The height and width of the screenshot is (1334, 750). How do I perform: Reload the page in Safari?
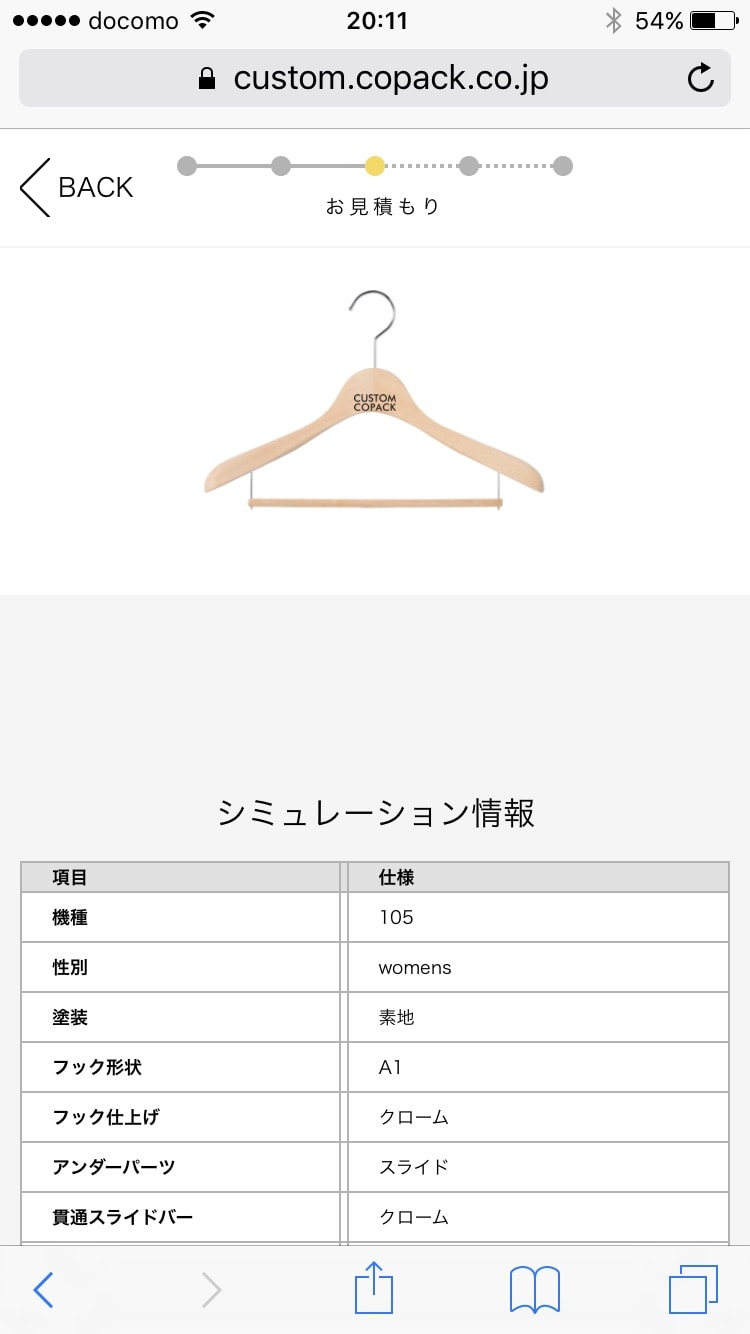tap(701, 78)
